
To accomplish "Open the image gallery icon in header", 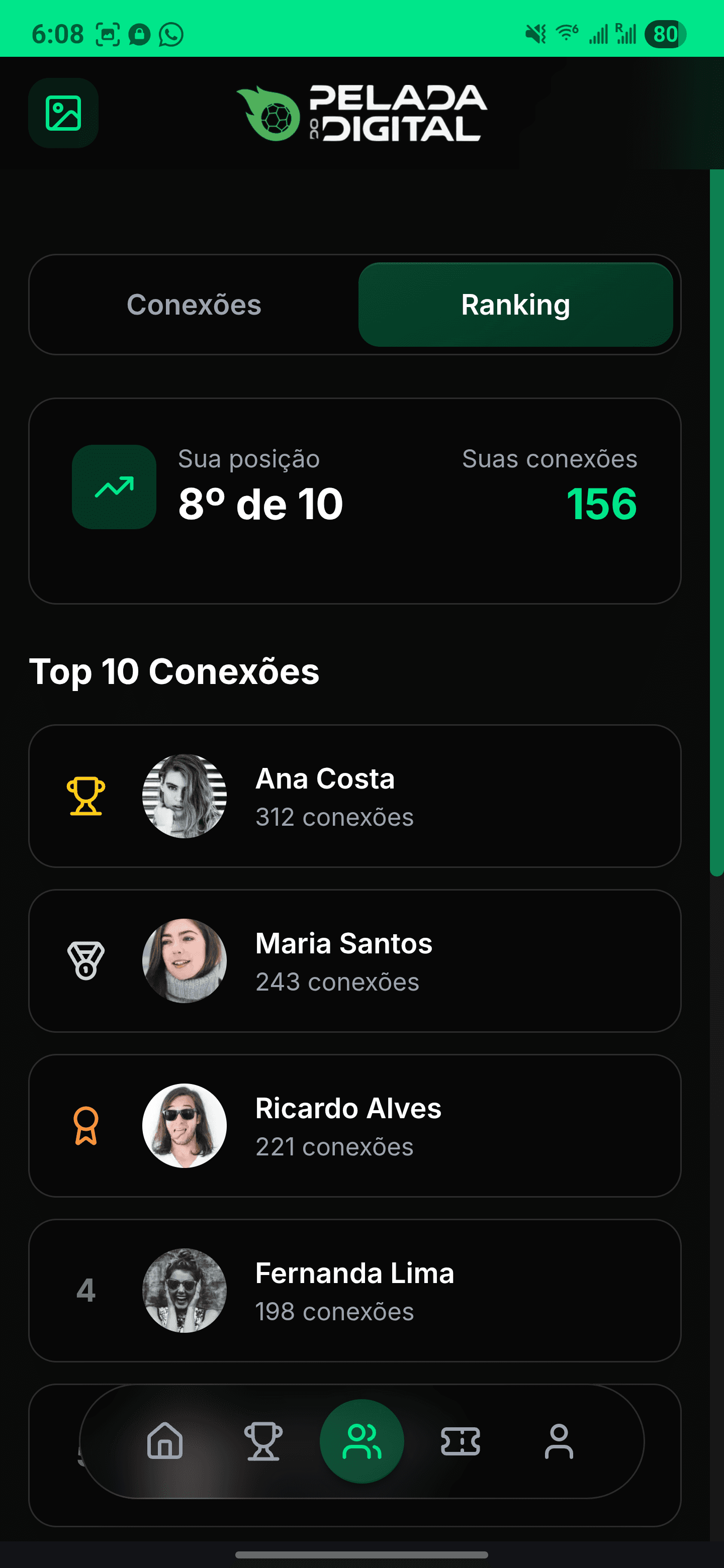I will (63, 113).
